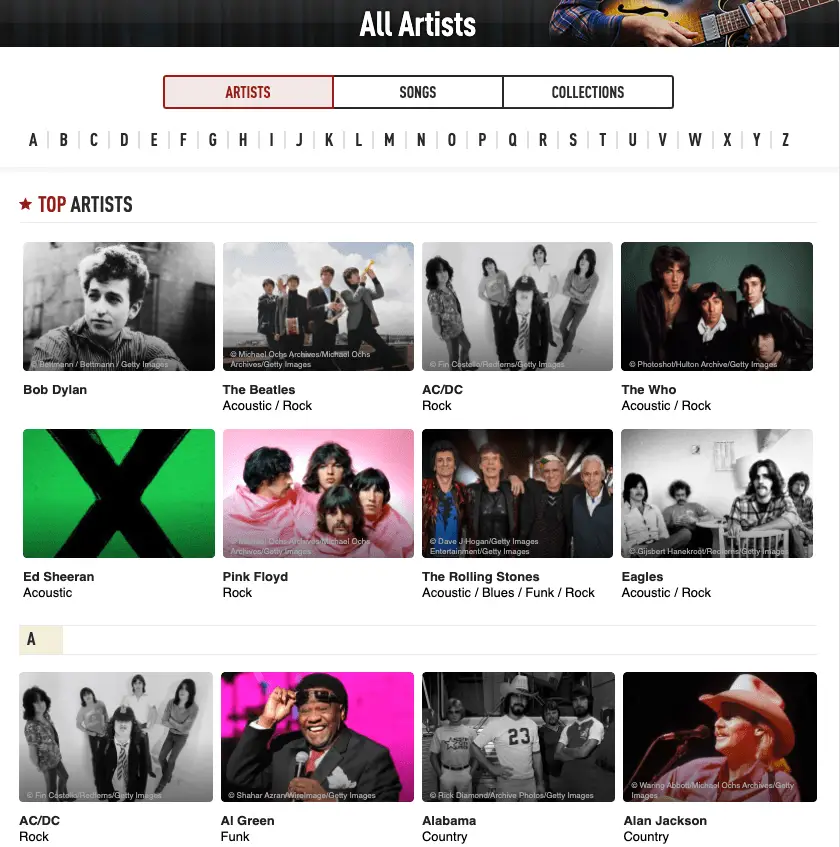
Task: Switch to the Songs tab
Action: click(417, 92)
